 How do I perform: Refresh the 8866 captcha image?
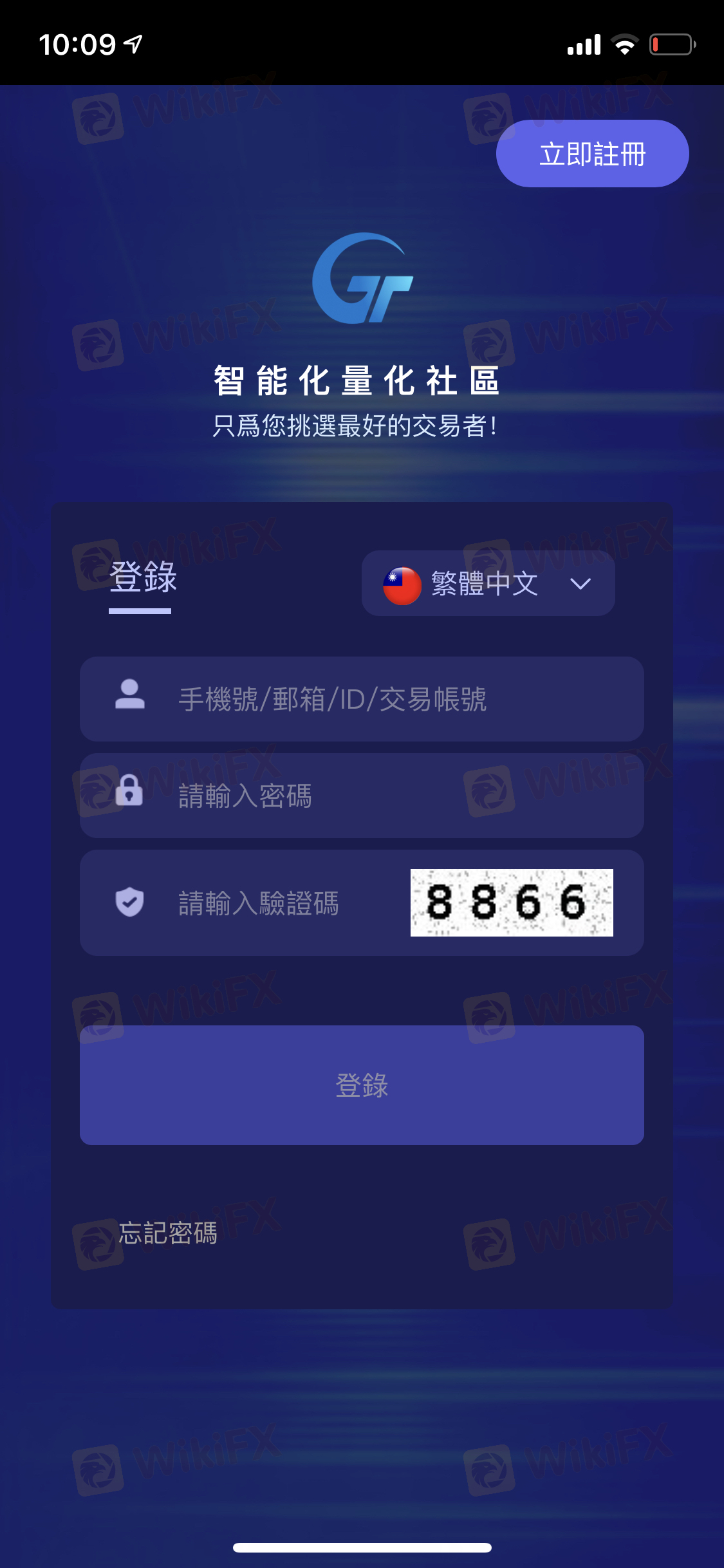tap(512, 902)
